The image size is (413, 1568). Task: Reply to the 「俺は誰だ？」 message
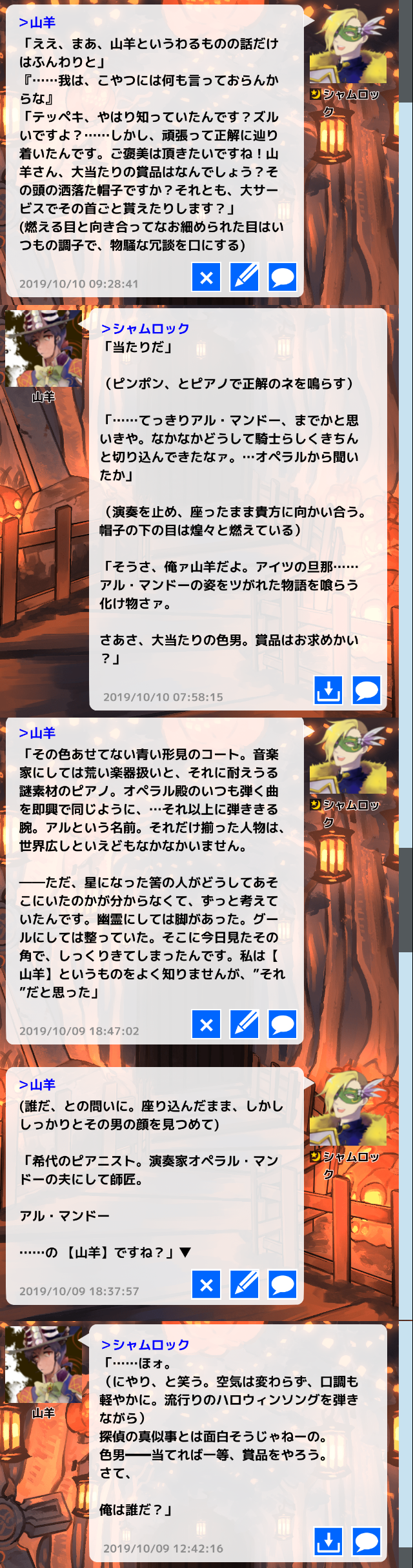pos(367,1542)
